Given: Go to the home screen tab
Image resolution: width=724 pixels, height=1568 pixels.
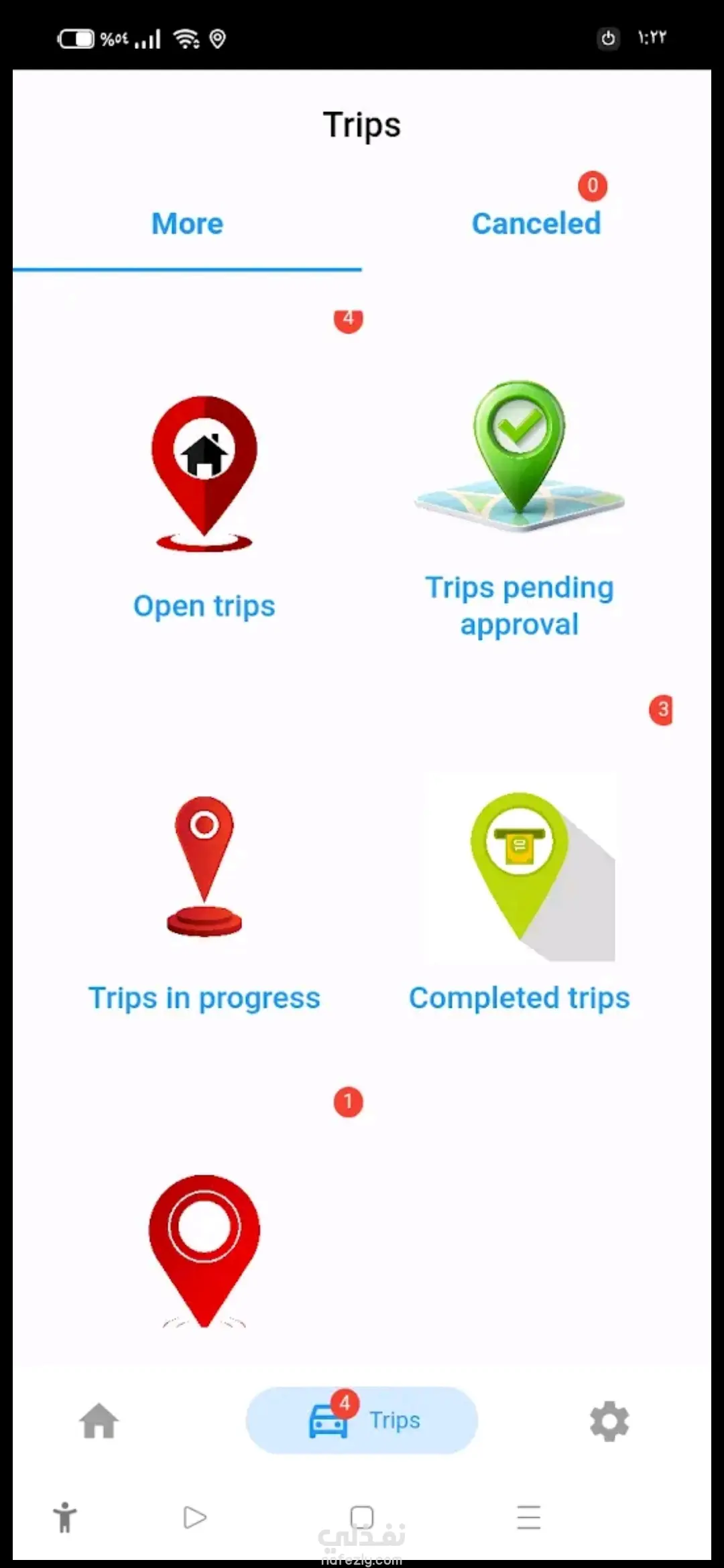Looking at the screenshot, I should coord(99,1421).
